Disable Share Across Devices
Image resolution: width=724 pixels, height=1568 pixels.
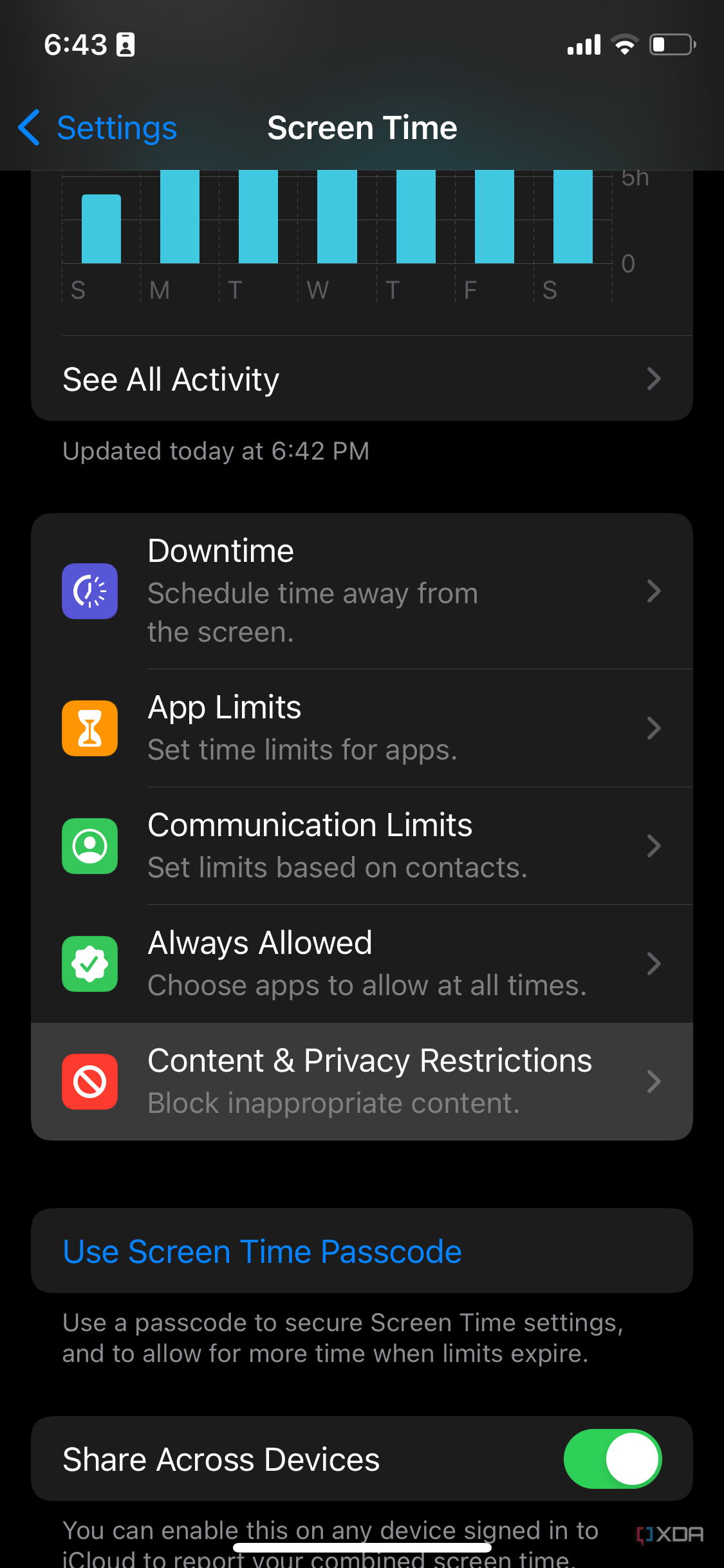613,1459
